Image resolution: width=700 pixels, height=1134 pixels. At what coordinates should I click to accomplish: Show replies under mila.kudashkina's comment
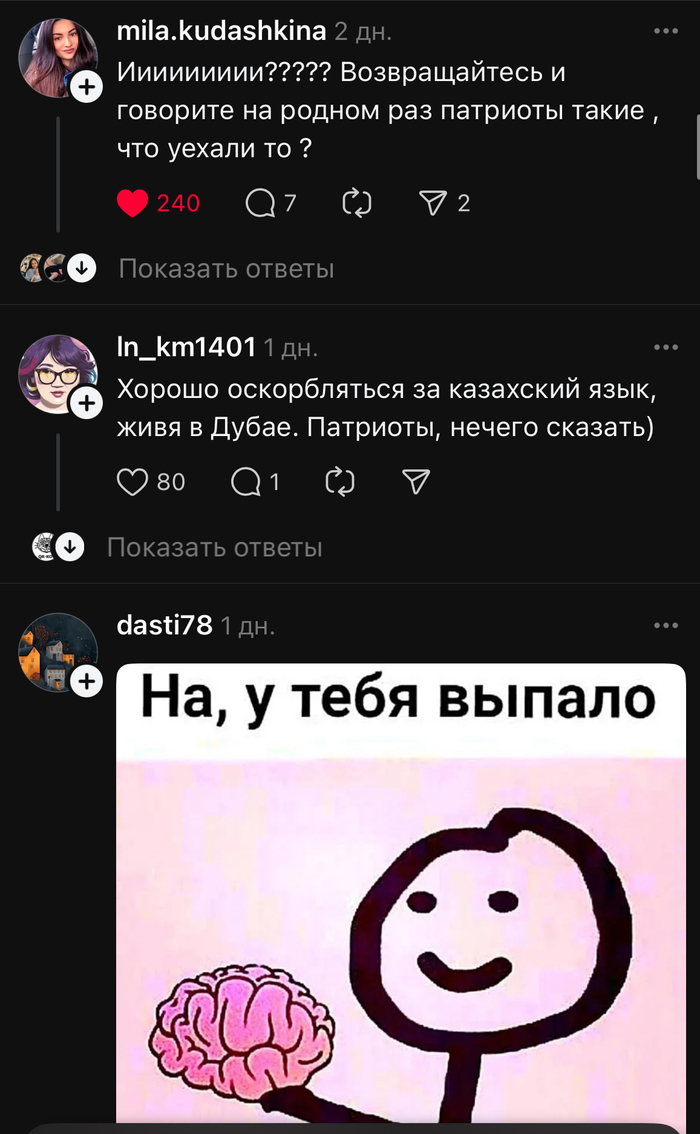(x=226, y=268)
